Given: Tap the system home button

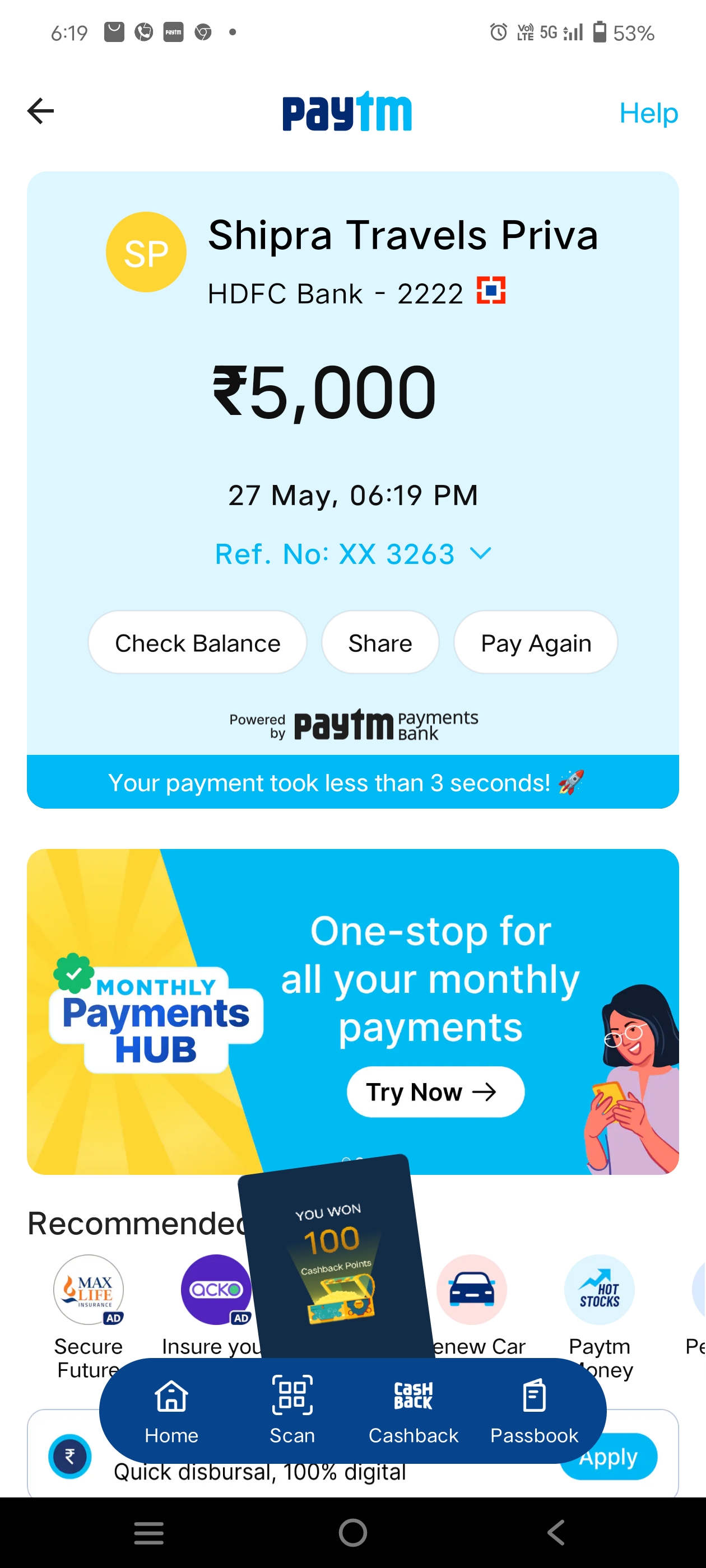Looking at the screenshot, I should click(x=352, y=1532).
